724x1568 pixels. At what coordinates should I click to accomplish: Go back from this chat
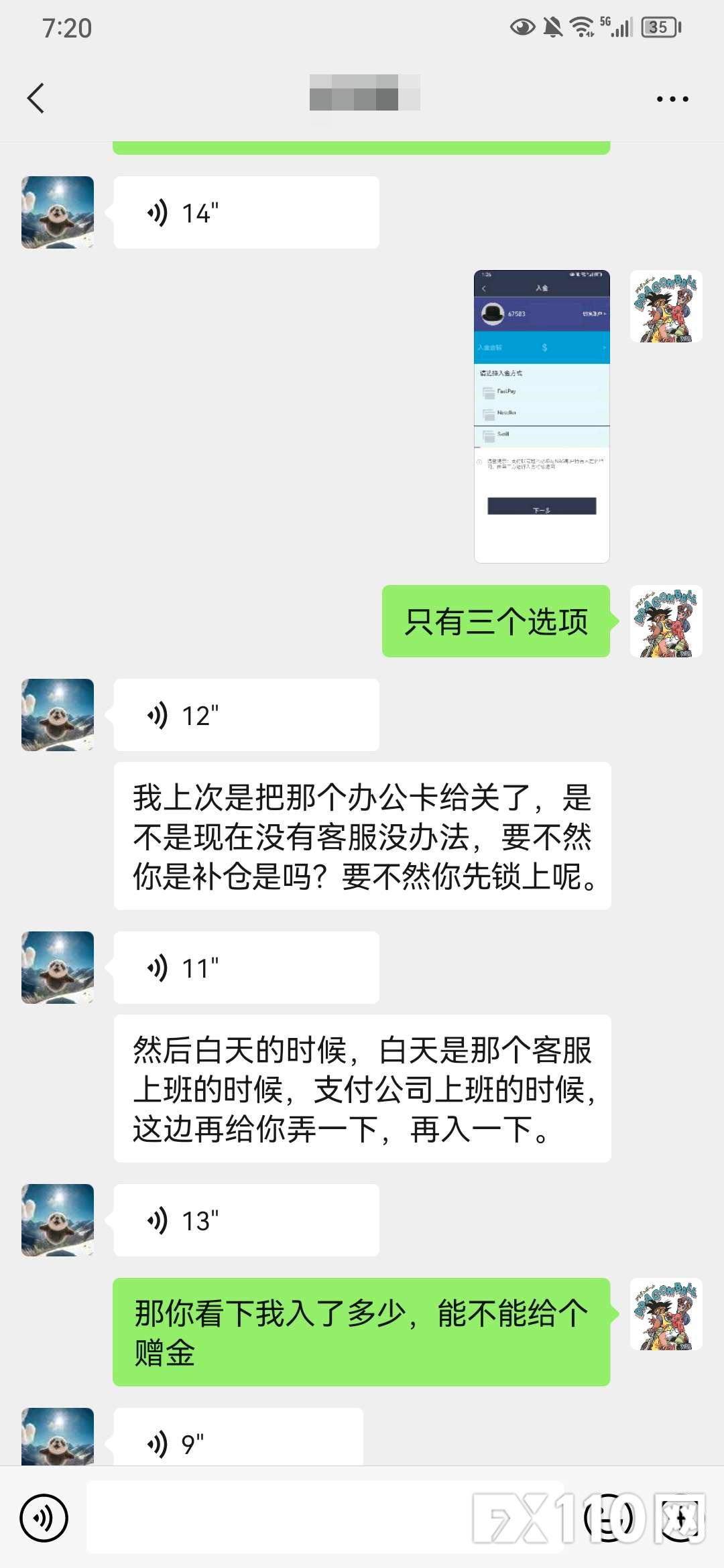click(36, 99)
